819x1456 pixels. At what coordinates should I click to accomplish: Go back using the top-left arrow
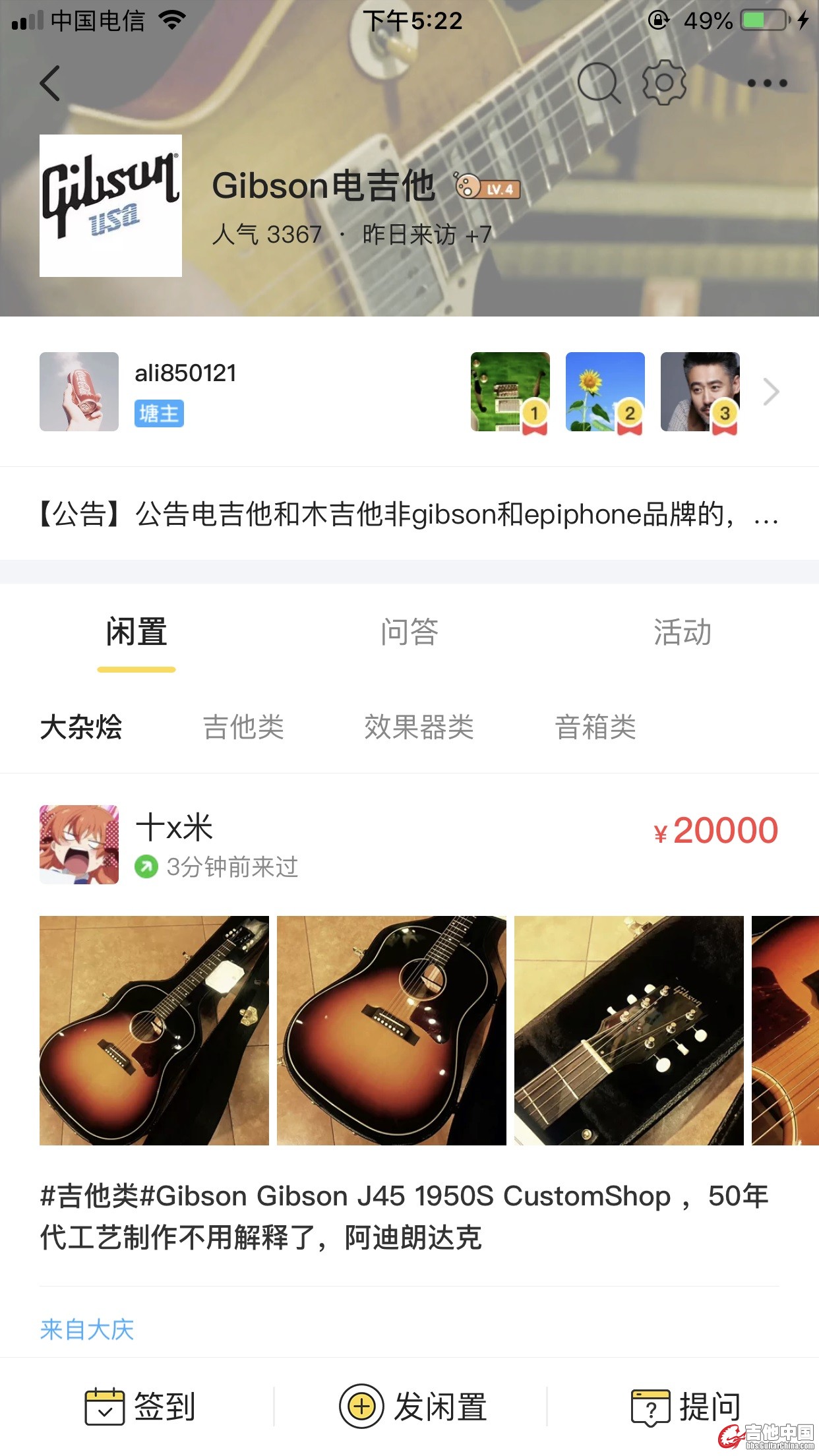50,83
